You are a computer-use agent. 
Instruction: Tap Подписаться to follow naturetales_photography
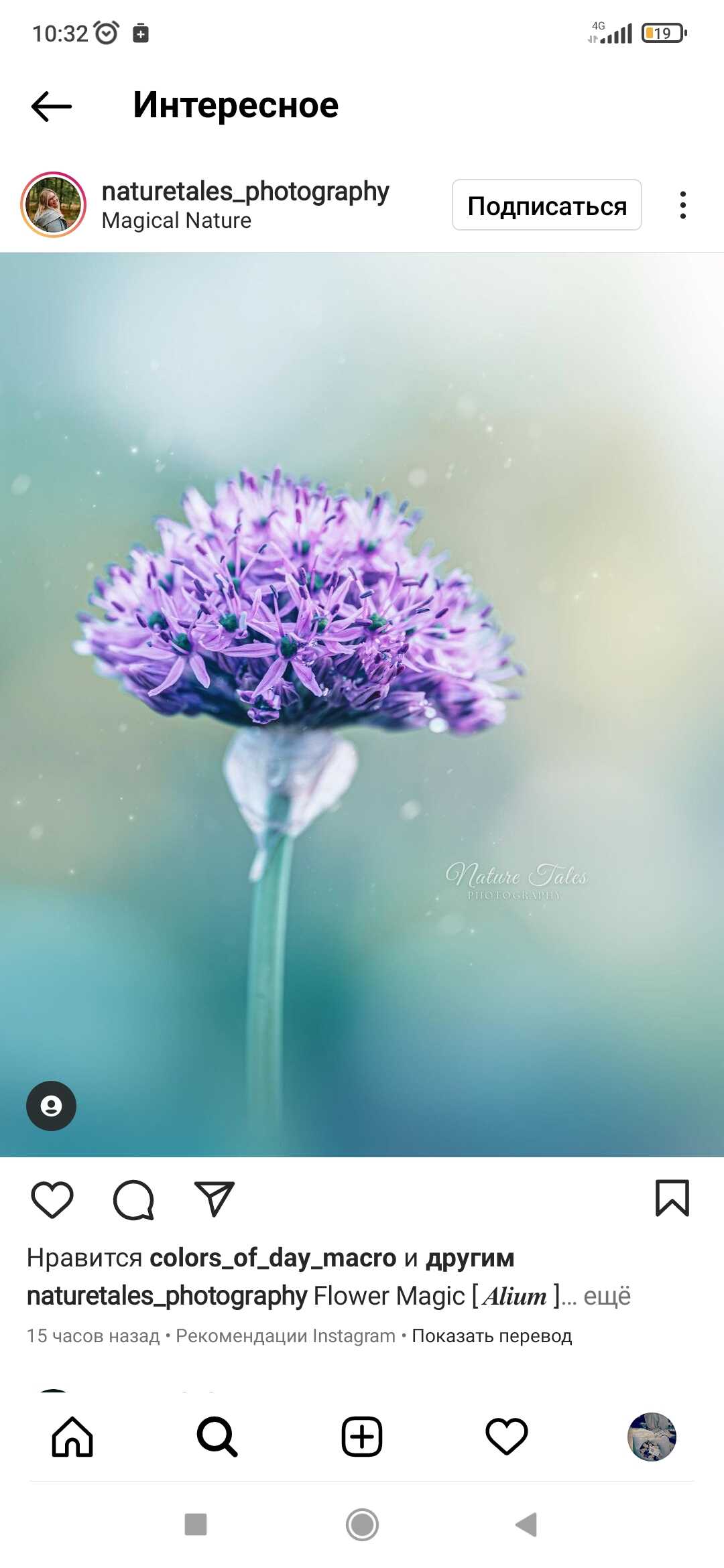tap(546, 205)
